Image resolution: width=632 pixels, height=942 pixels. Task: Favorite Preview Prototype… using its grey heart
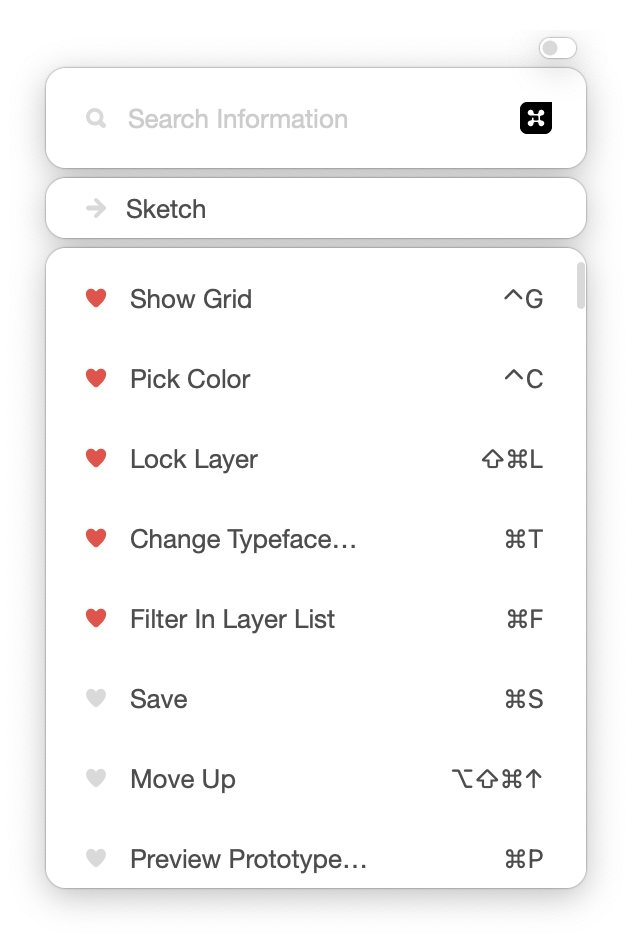click(x=96, y=858)
